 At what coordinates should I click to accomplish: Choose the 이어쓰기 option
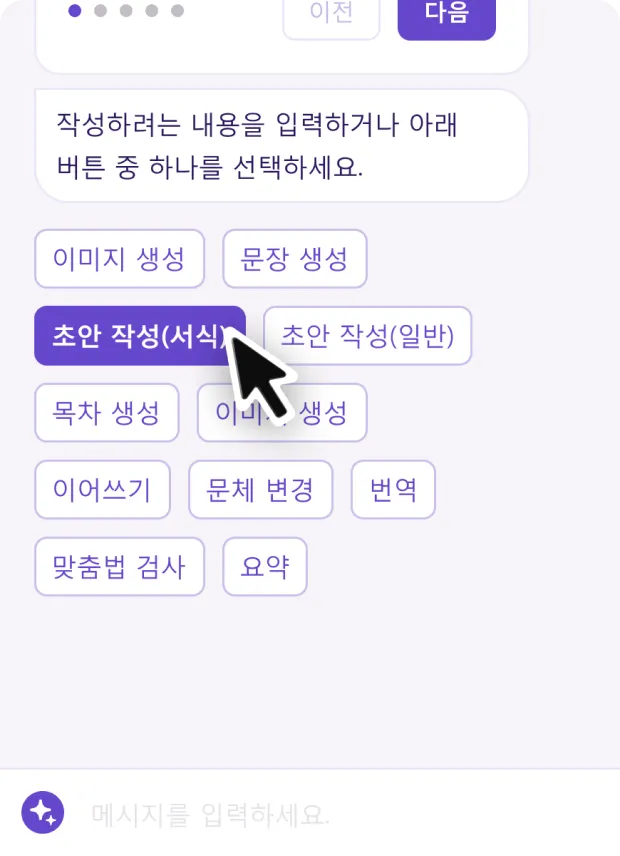point(102,489)
